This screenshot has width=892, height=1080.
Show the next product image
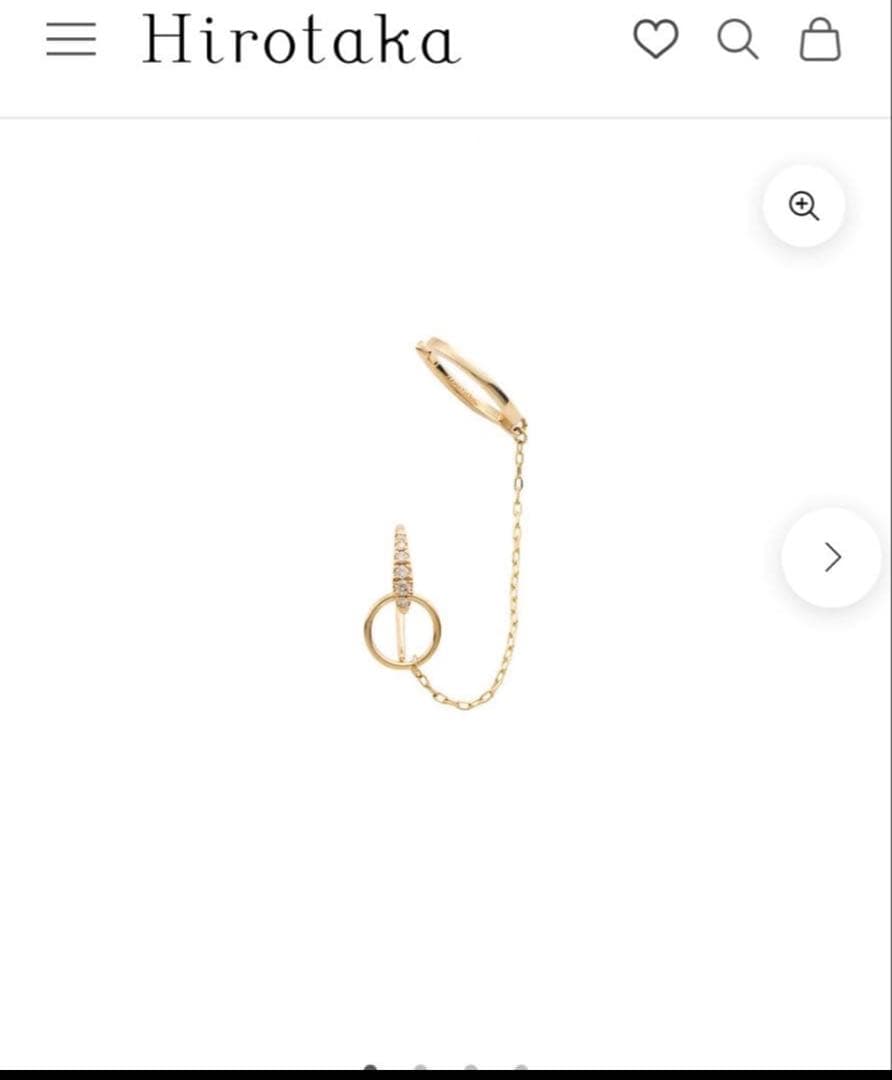coord(832,557)
